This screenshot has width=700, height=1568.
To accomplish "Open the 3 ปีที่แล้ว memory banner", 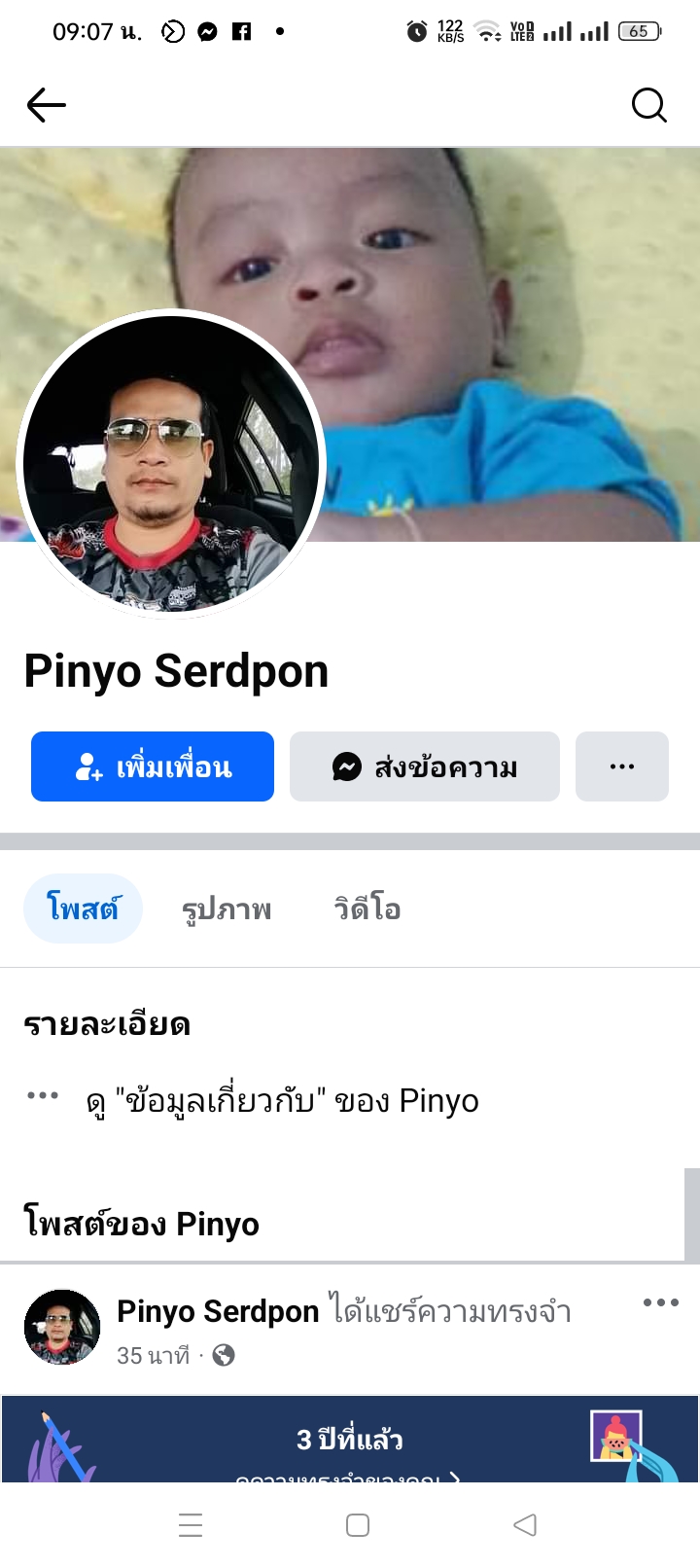I will pos(350,1440).
